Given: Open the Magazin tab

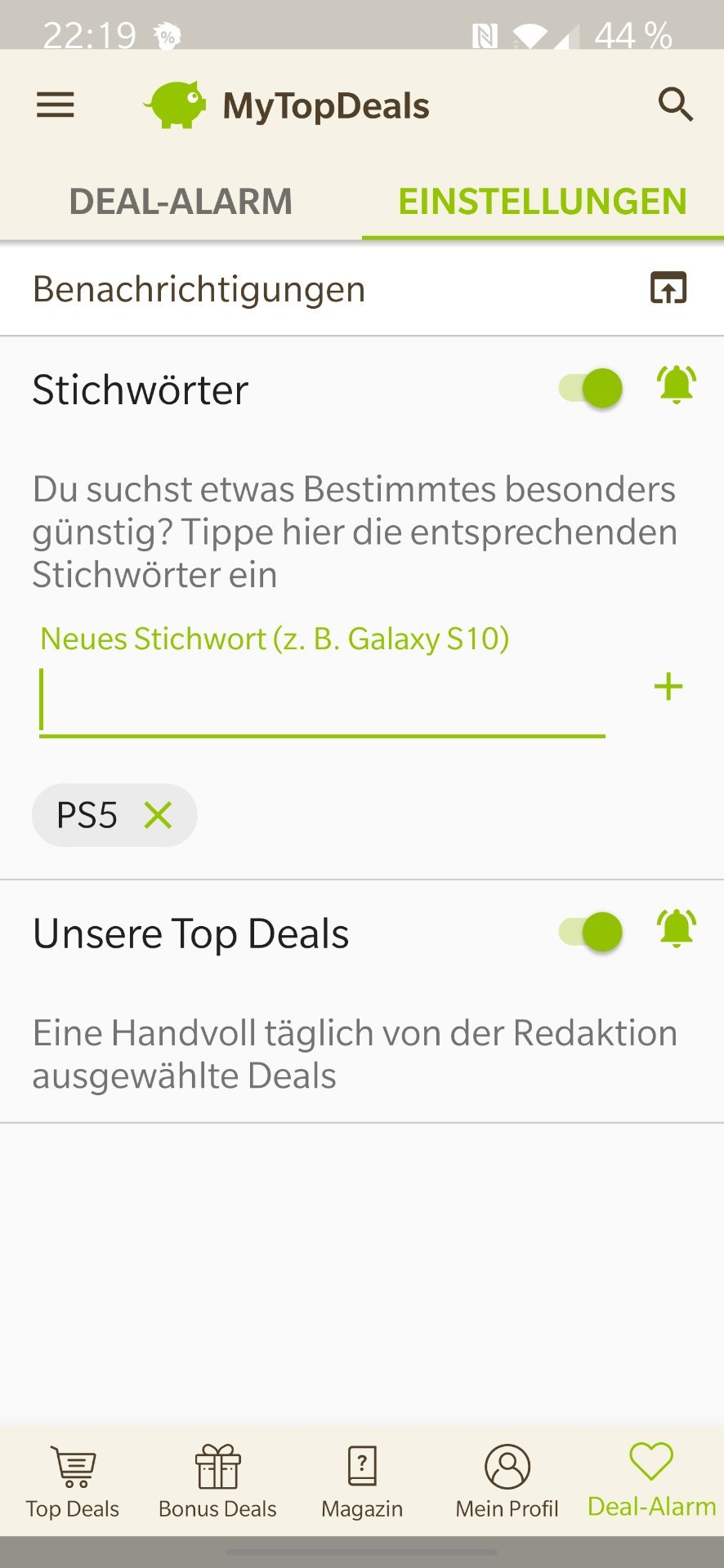Looking at the screenshot, I should point(362,1481).
